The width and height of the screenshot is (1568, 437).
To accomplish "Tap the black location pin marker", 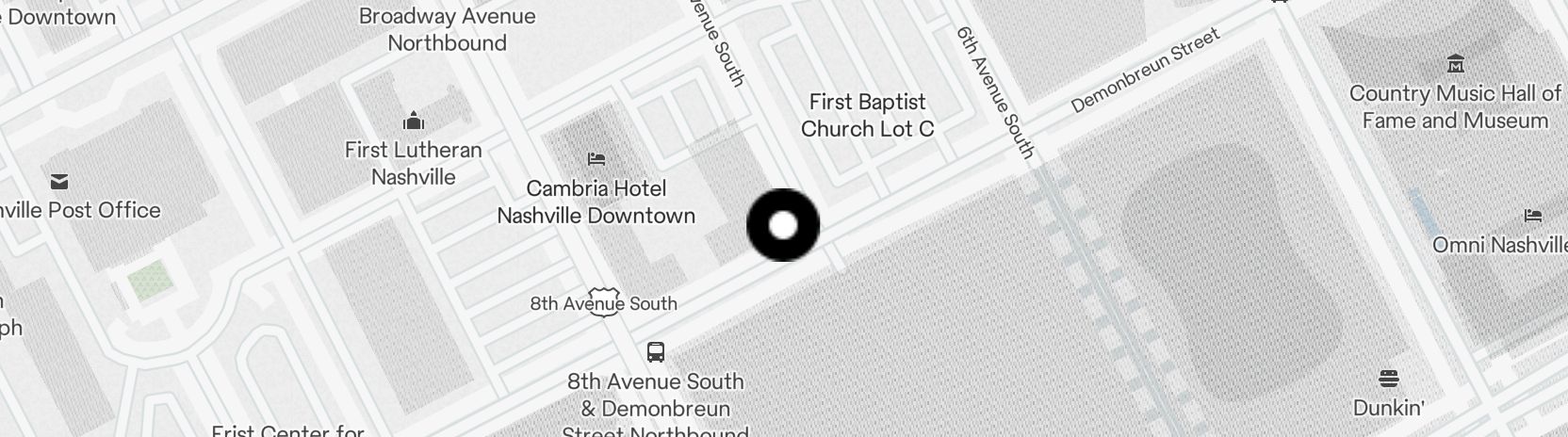I will point(783,225).
